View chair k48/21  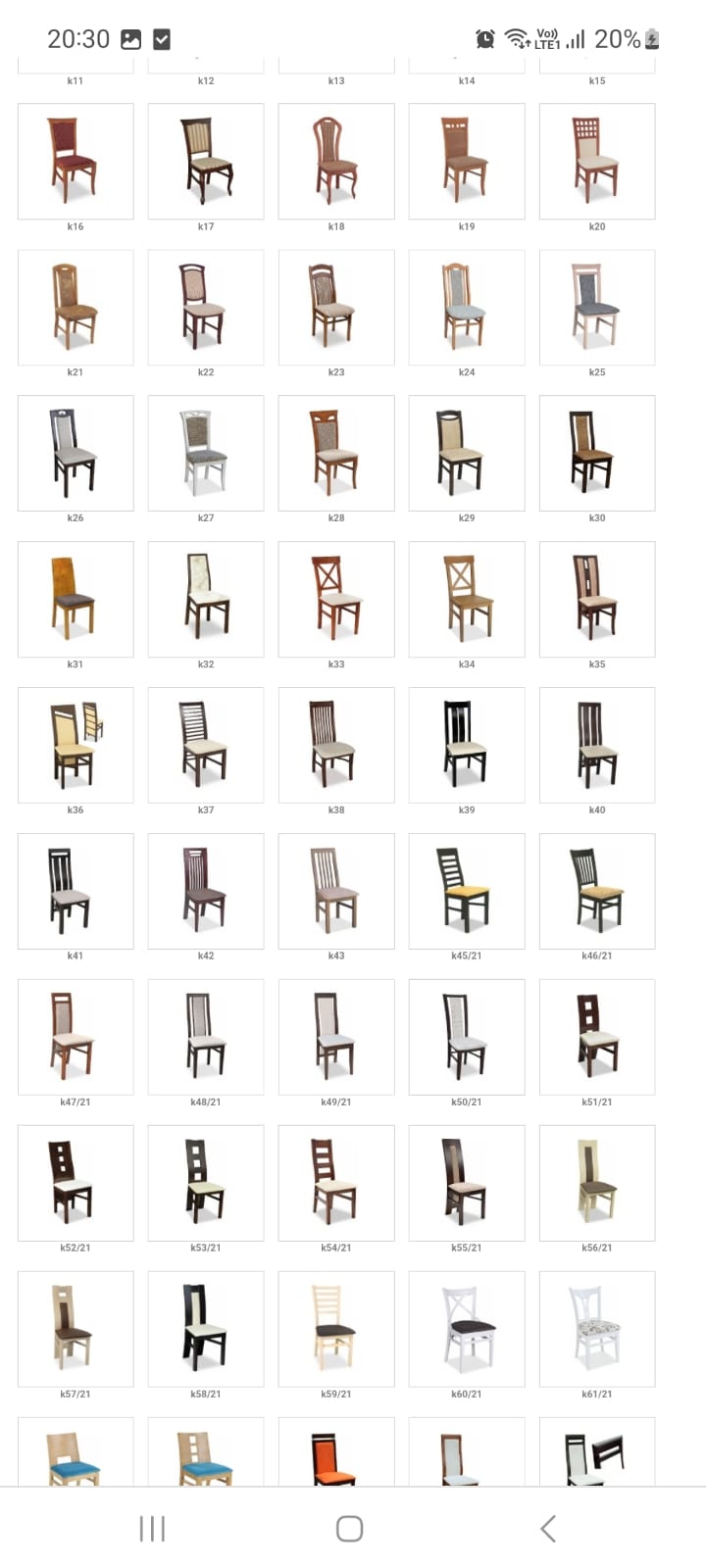pos(206,1038)
